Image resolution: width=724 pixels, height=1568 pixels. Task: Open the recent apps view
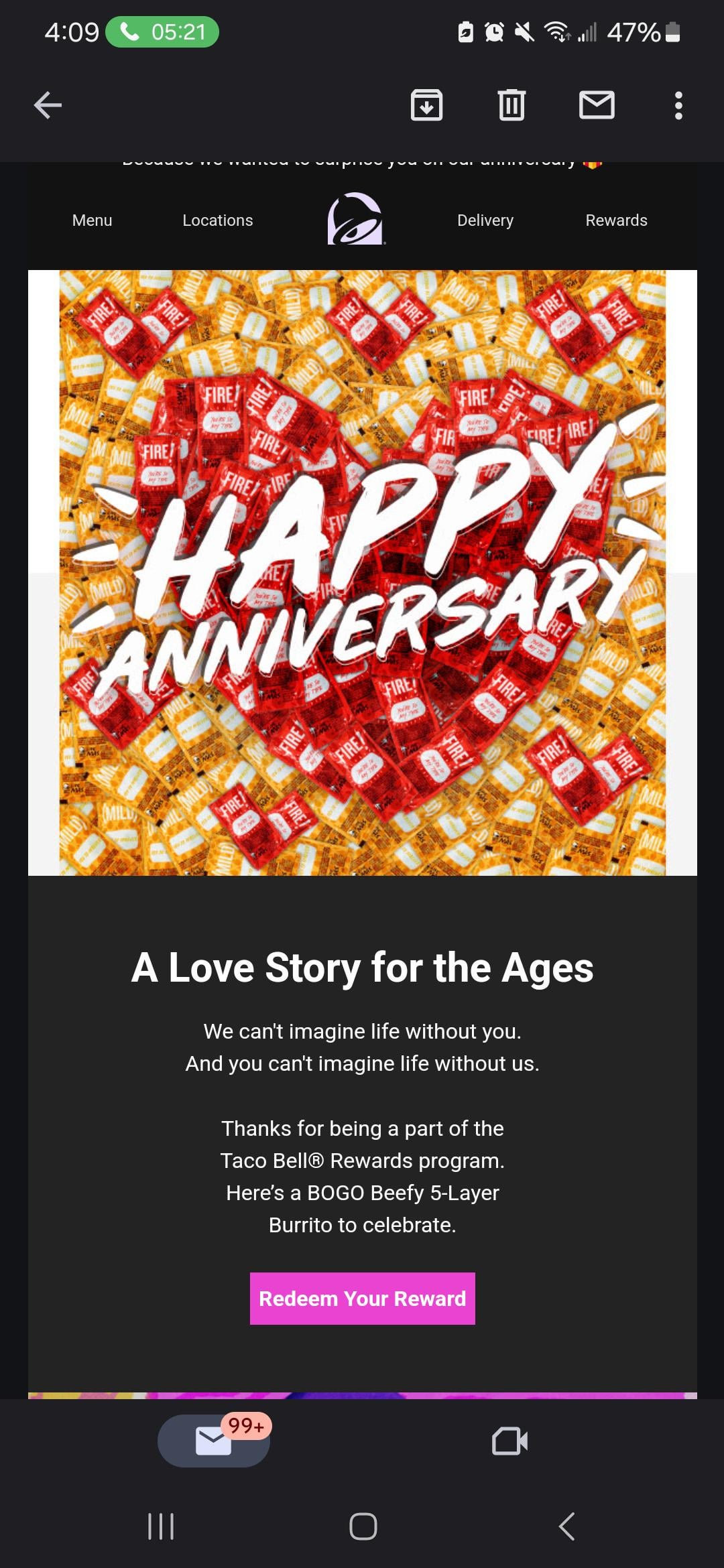161,1526
